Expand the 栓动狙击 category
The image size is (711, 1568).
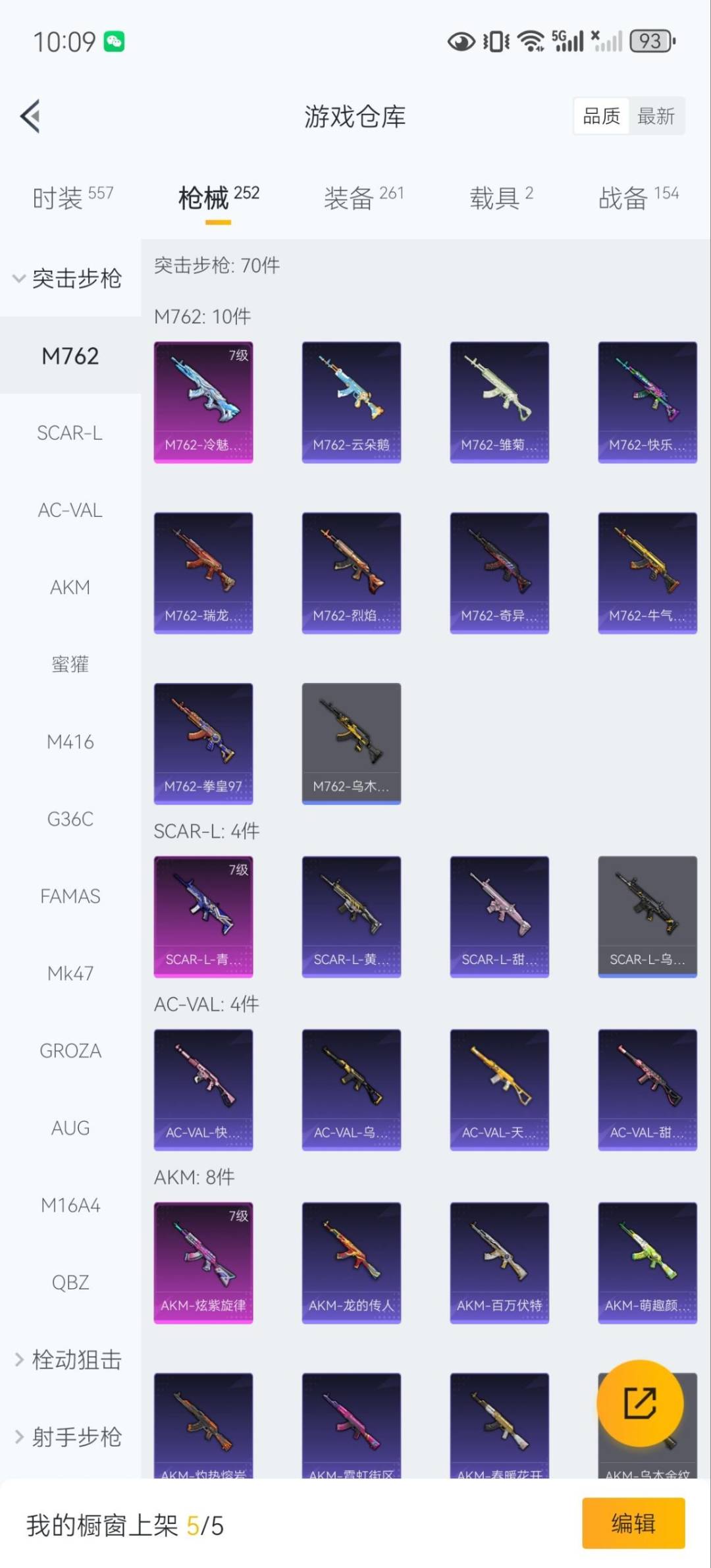[69, 1359]
